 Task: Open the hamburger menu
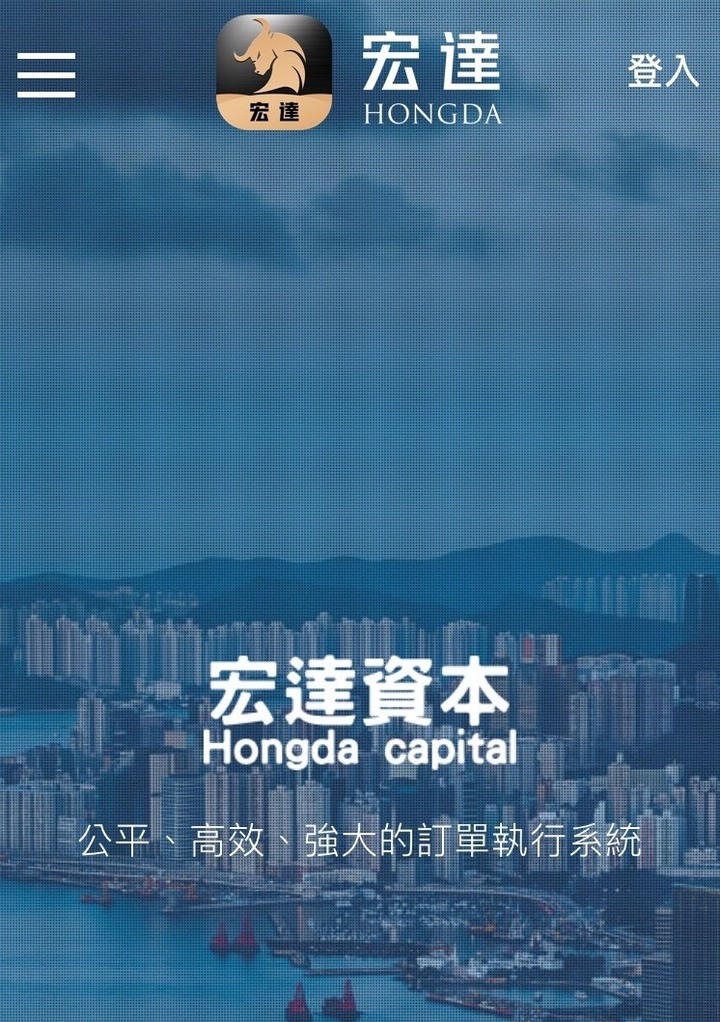click(x=46, y=75)
